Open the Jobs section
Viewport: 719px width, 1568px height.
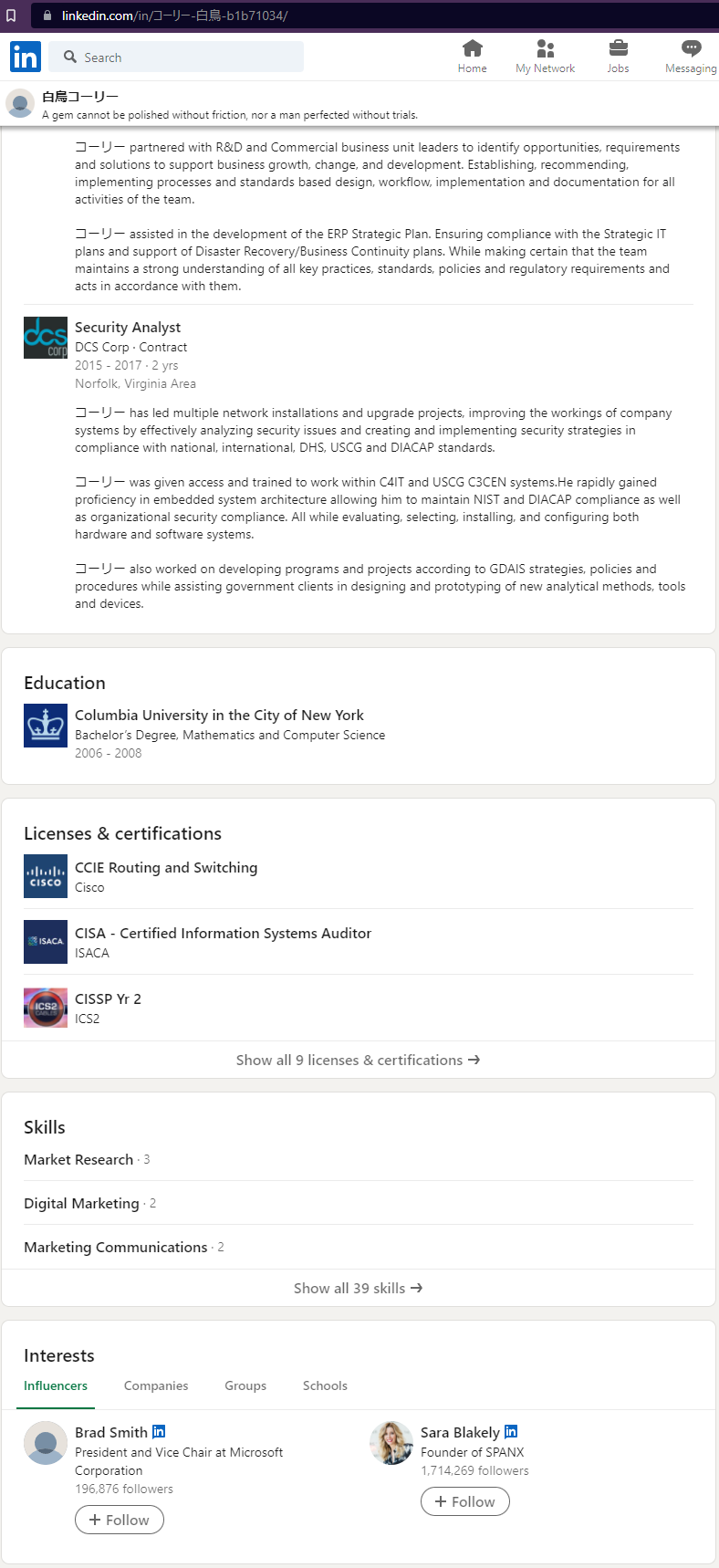click(x=618, y=57)
